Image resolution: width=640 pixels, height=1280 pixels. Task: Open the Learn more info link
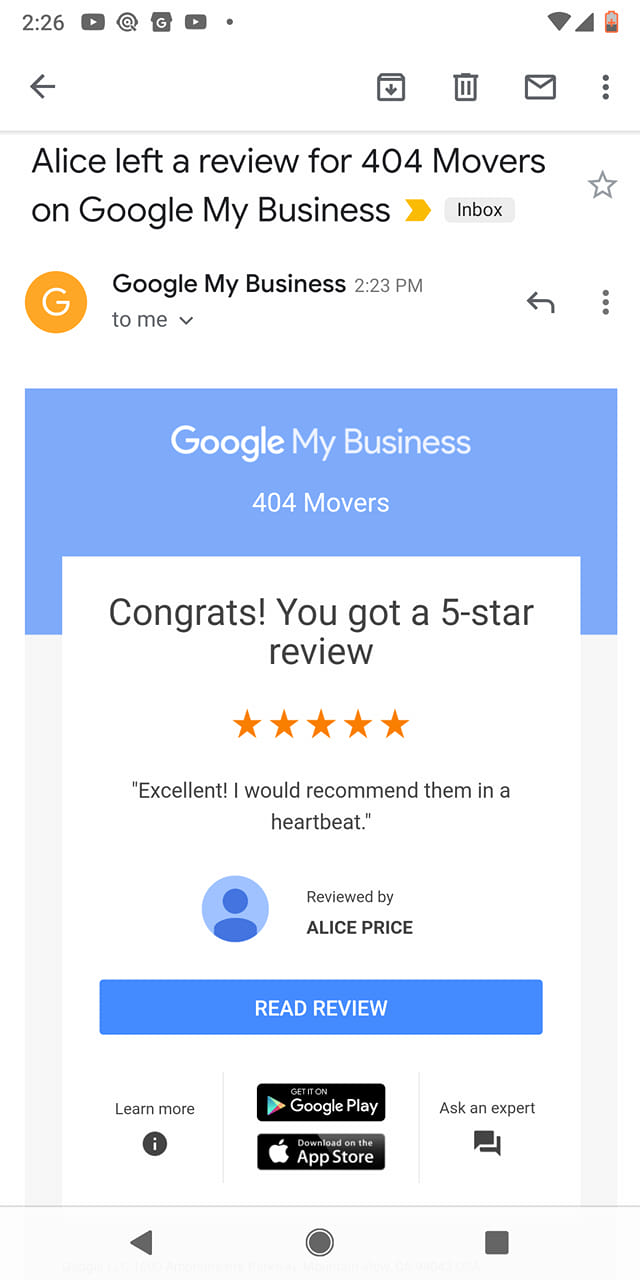tap(154, 1127)
